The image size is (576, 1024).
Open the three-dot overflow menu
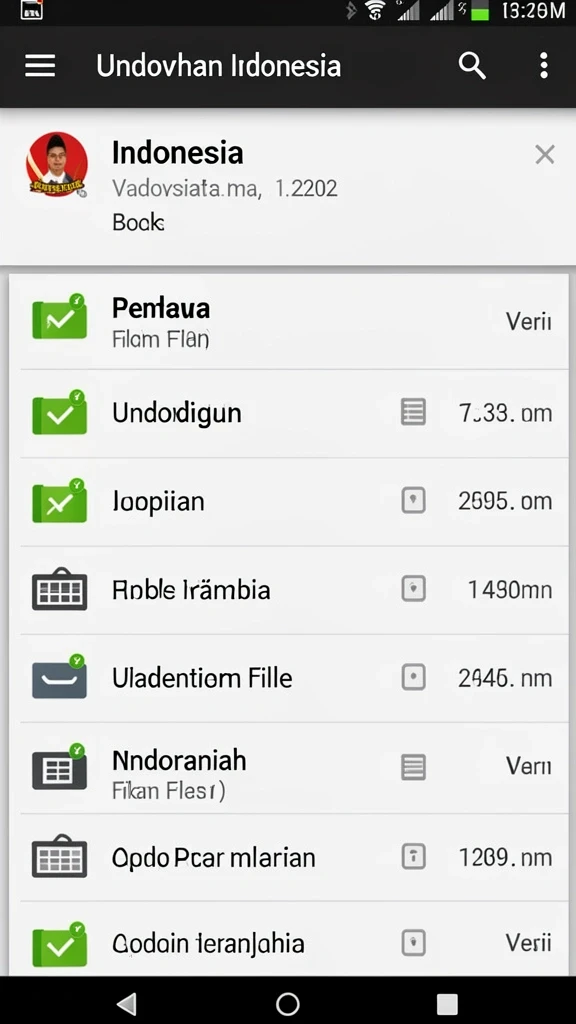click(x=543, y=66)
